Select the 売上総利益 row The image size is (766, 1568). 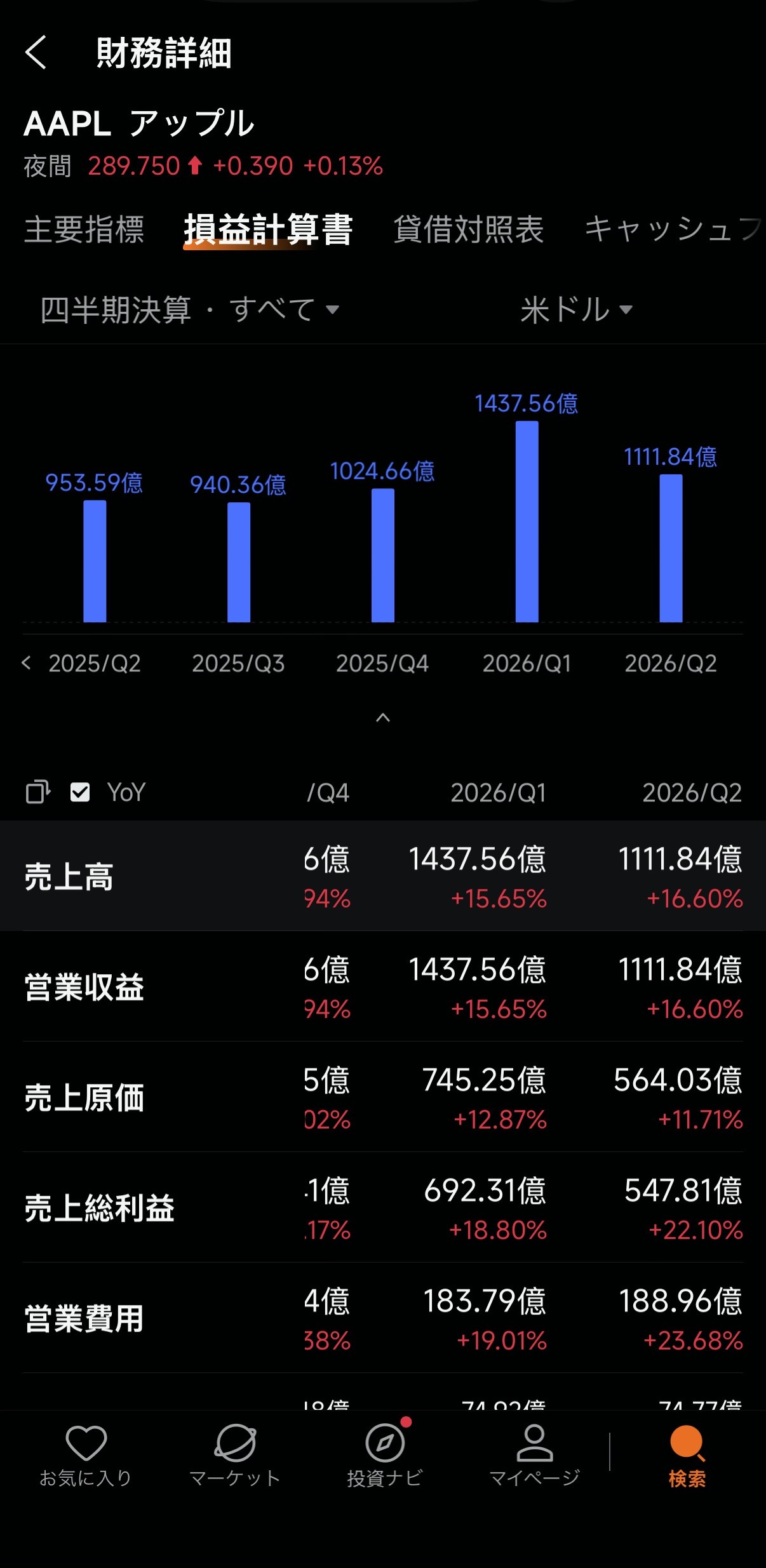point(383,1208)
